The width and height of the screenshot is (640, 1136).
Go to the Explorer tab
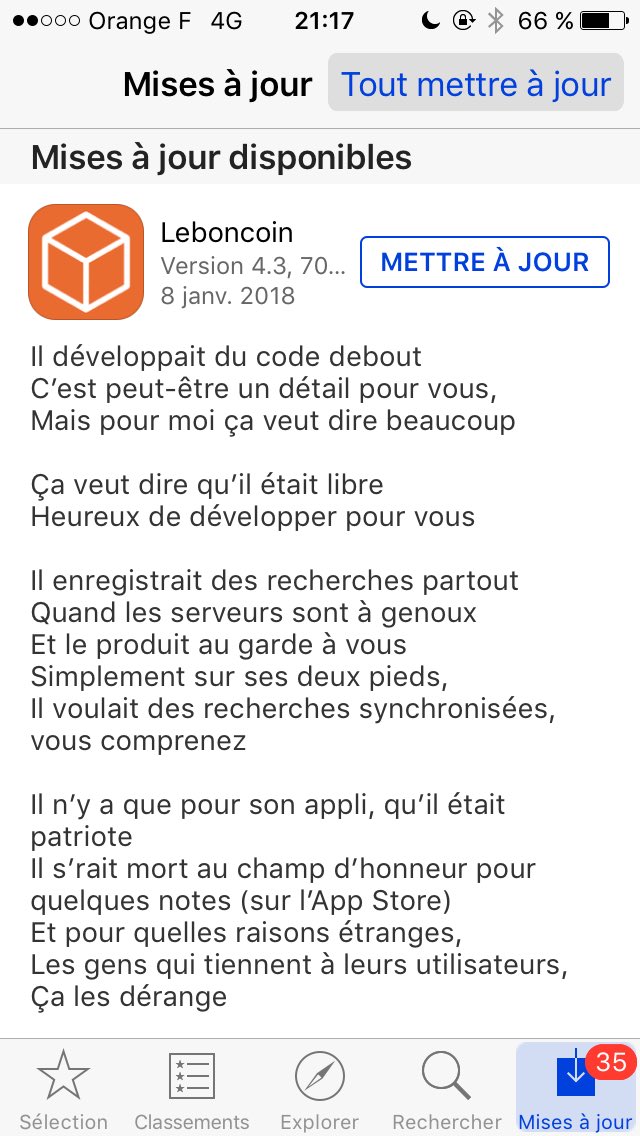tap(320, 1089)
